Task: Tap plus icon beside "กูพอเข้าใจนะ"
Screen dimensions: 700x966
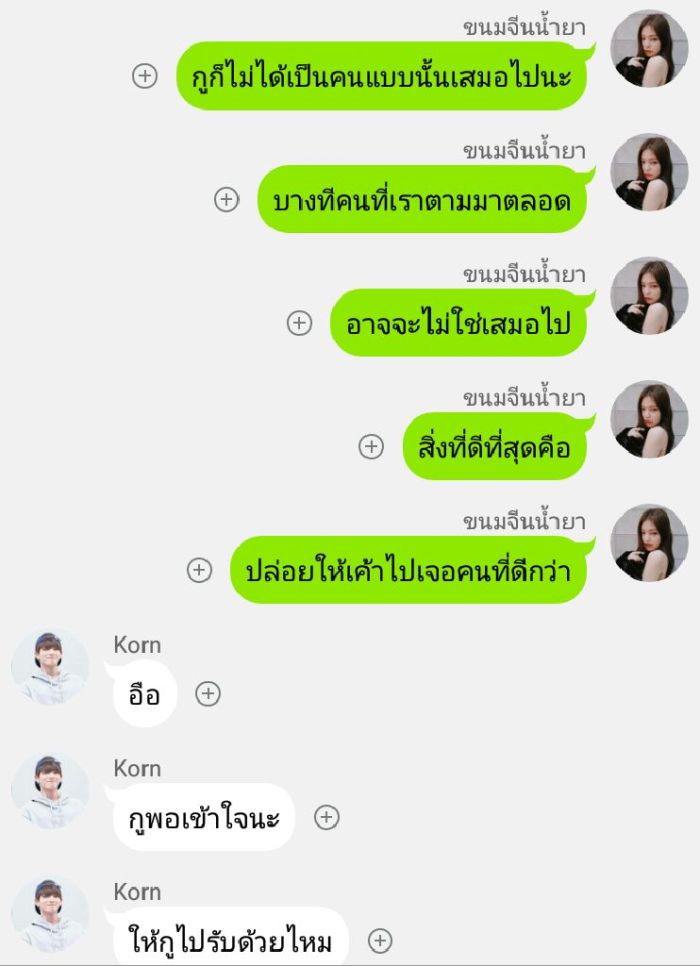Action: point(327,817)
